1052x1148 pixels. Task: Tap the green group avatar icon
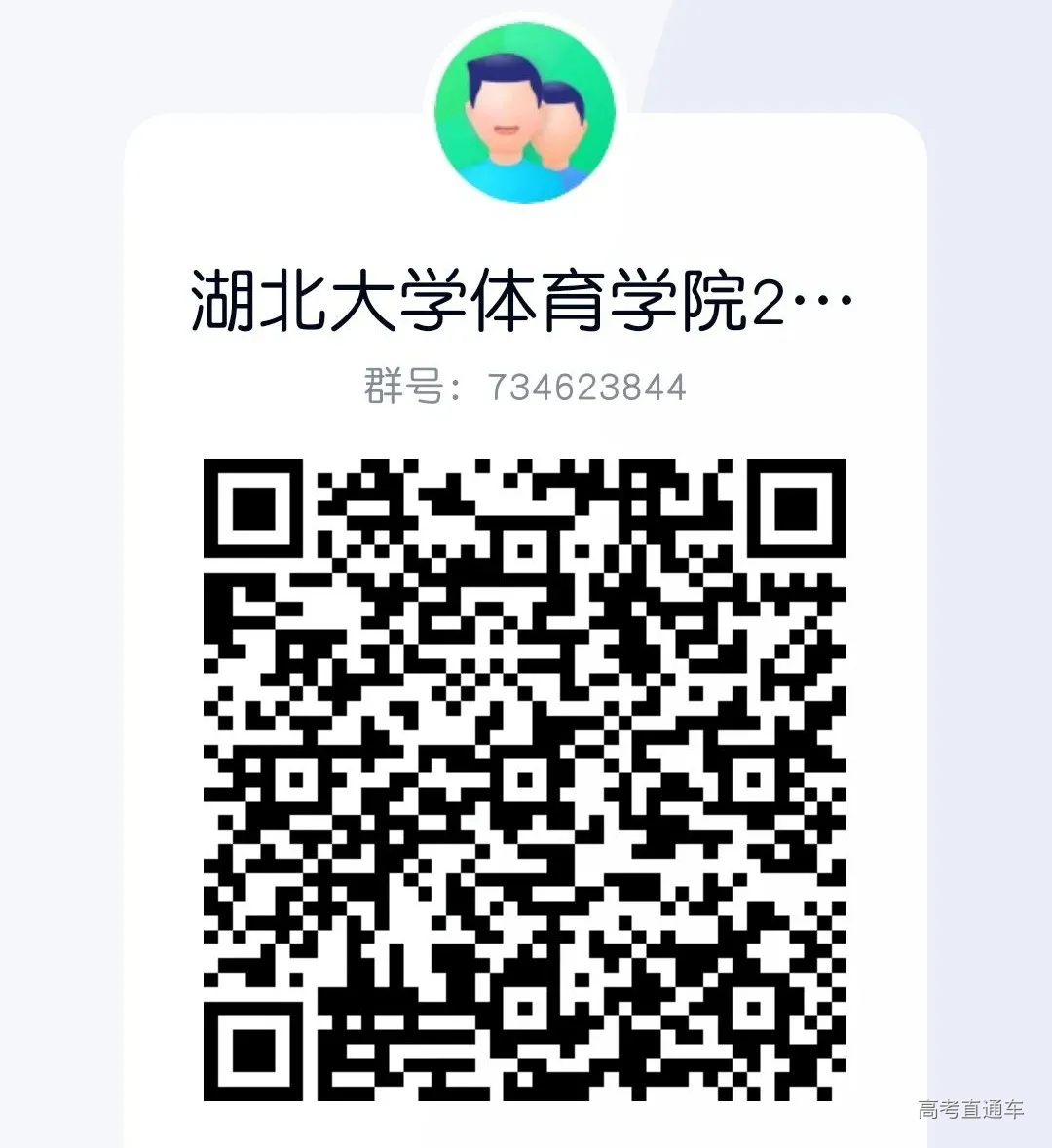point(526,109)
